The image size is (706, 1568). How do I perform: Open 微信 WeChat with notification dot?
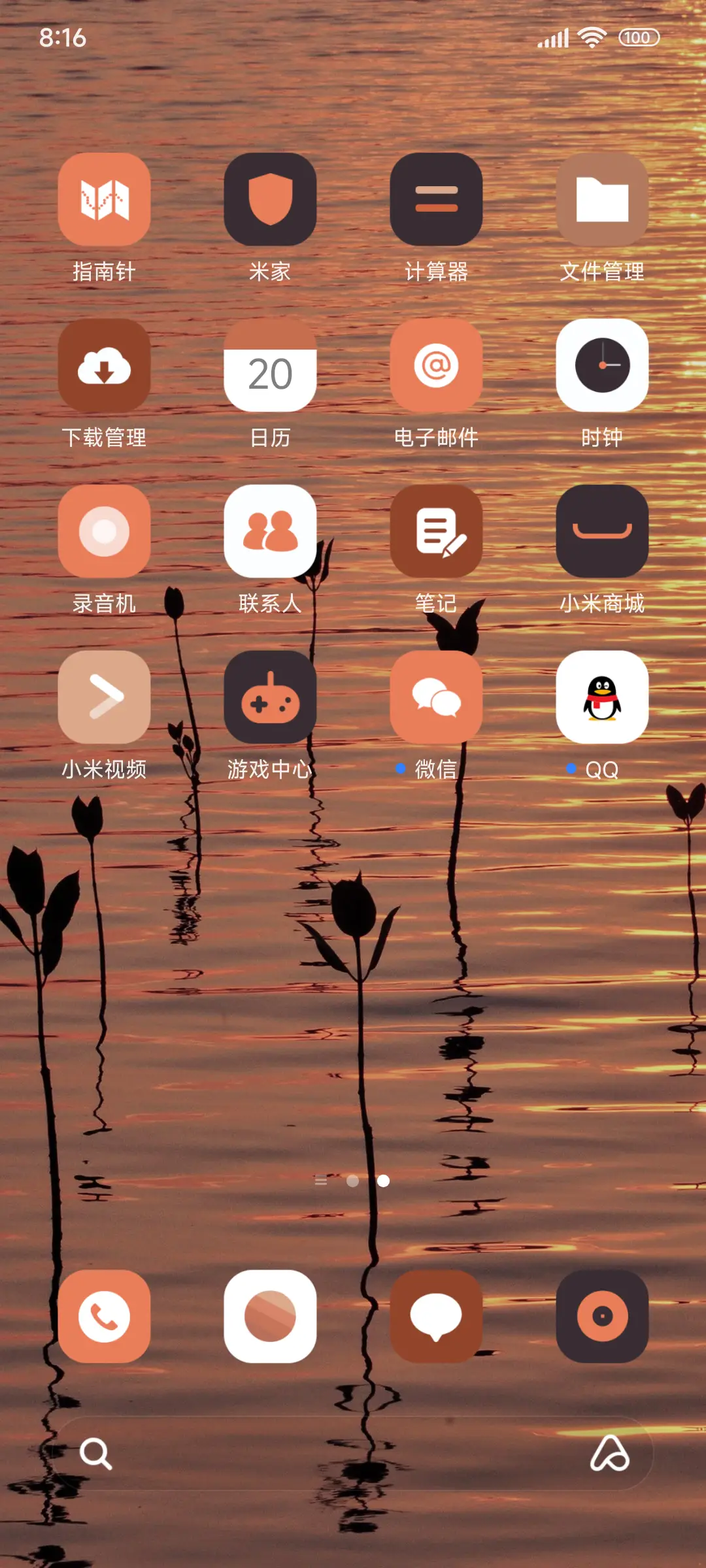(436, 698)
